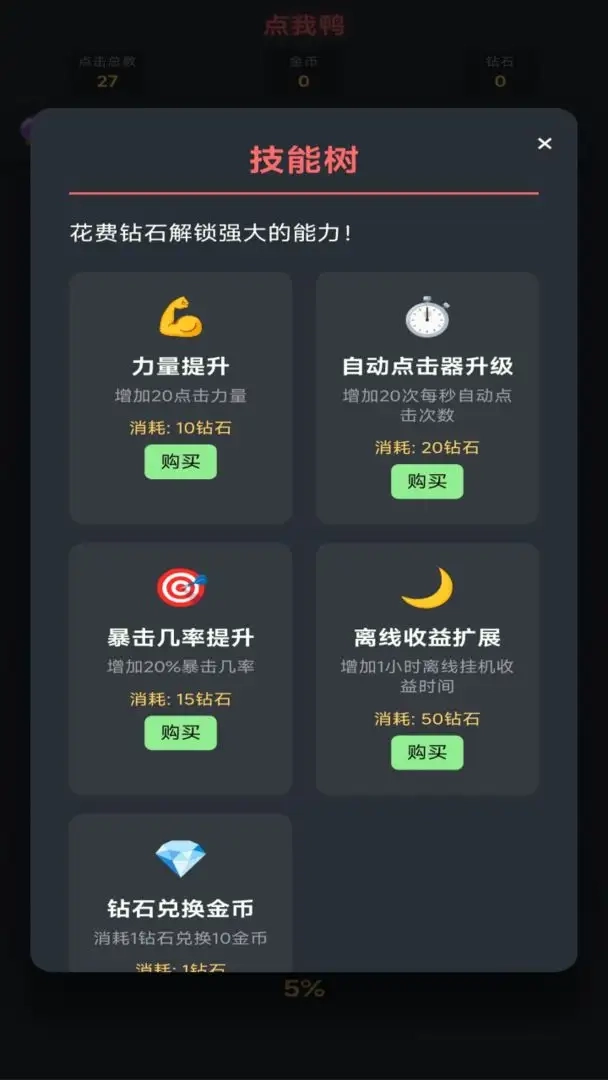Viewport: 608px width, 1080px height.
Task: Purchase the 离线收益扩展 upgrade
Action: click(427, 752)
